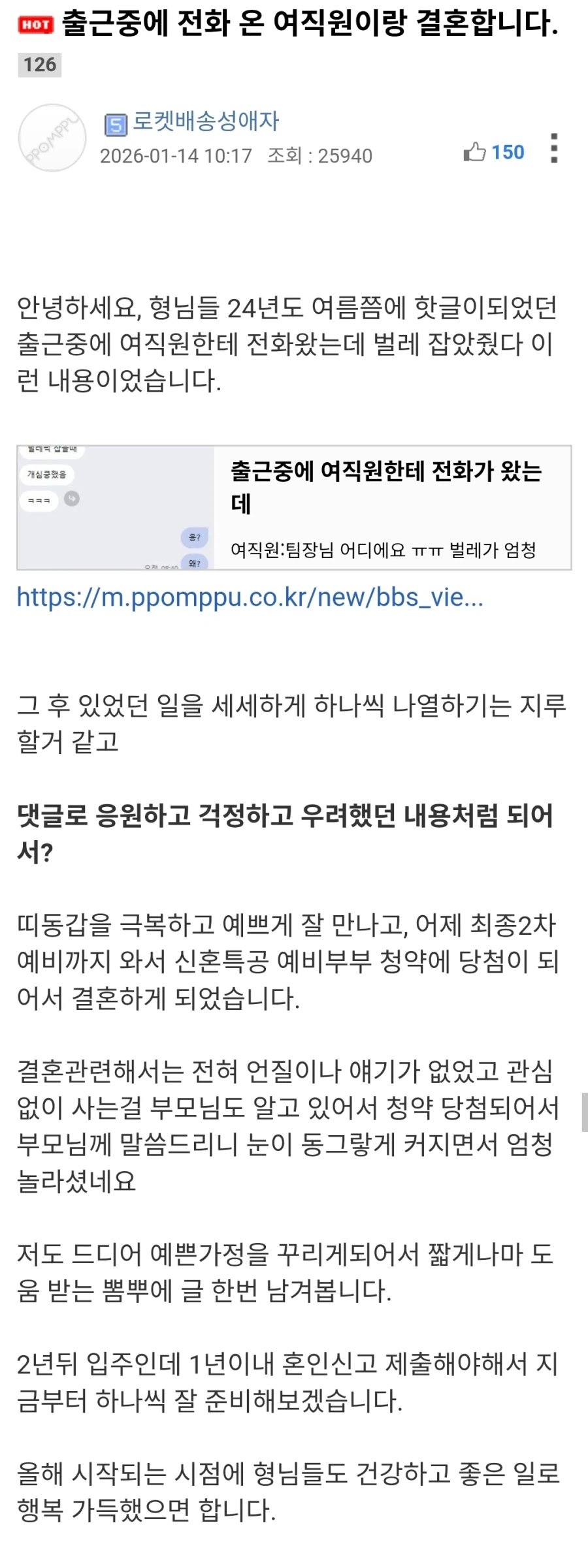Screen dimensions: 588x1568
Task: Open the linked post preview card
Action: click(x=294, y=508)
